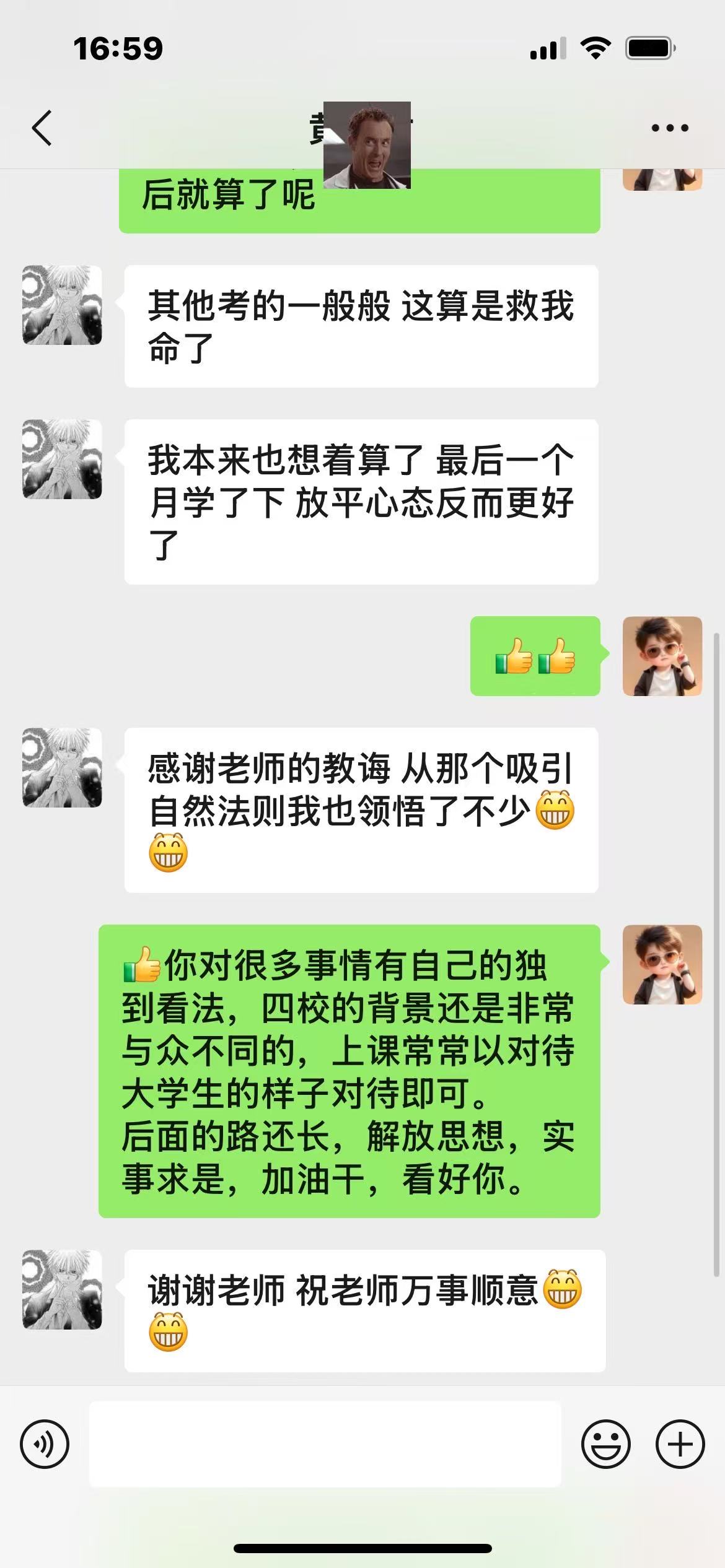Open the emoji sticker panel
This screenshot has width=725, height=1568.
605,1445
